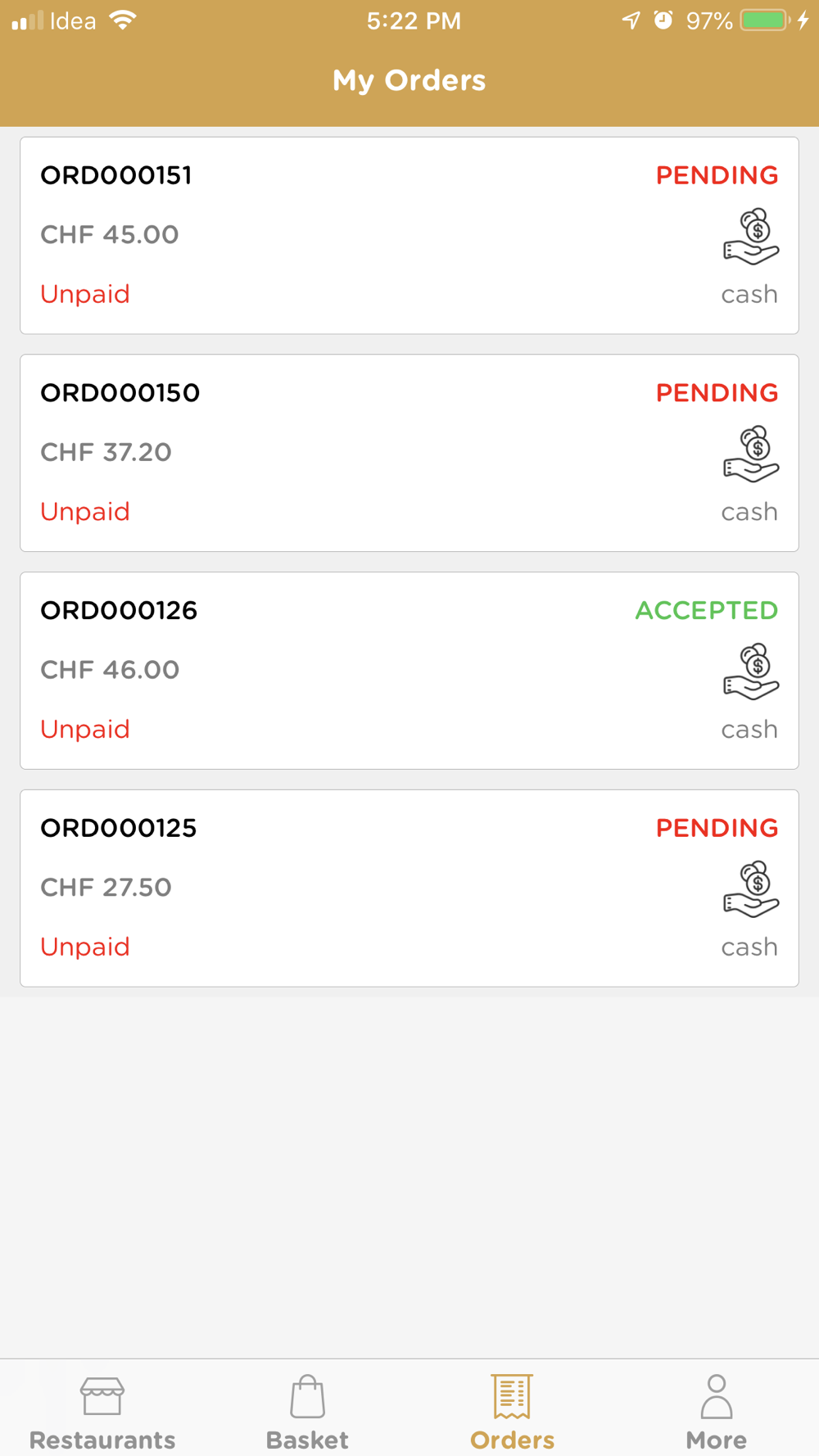Tap the Orders tab
The width and height of the screenshot is (819, 1456).
click(x=512, y=1412)
